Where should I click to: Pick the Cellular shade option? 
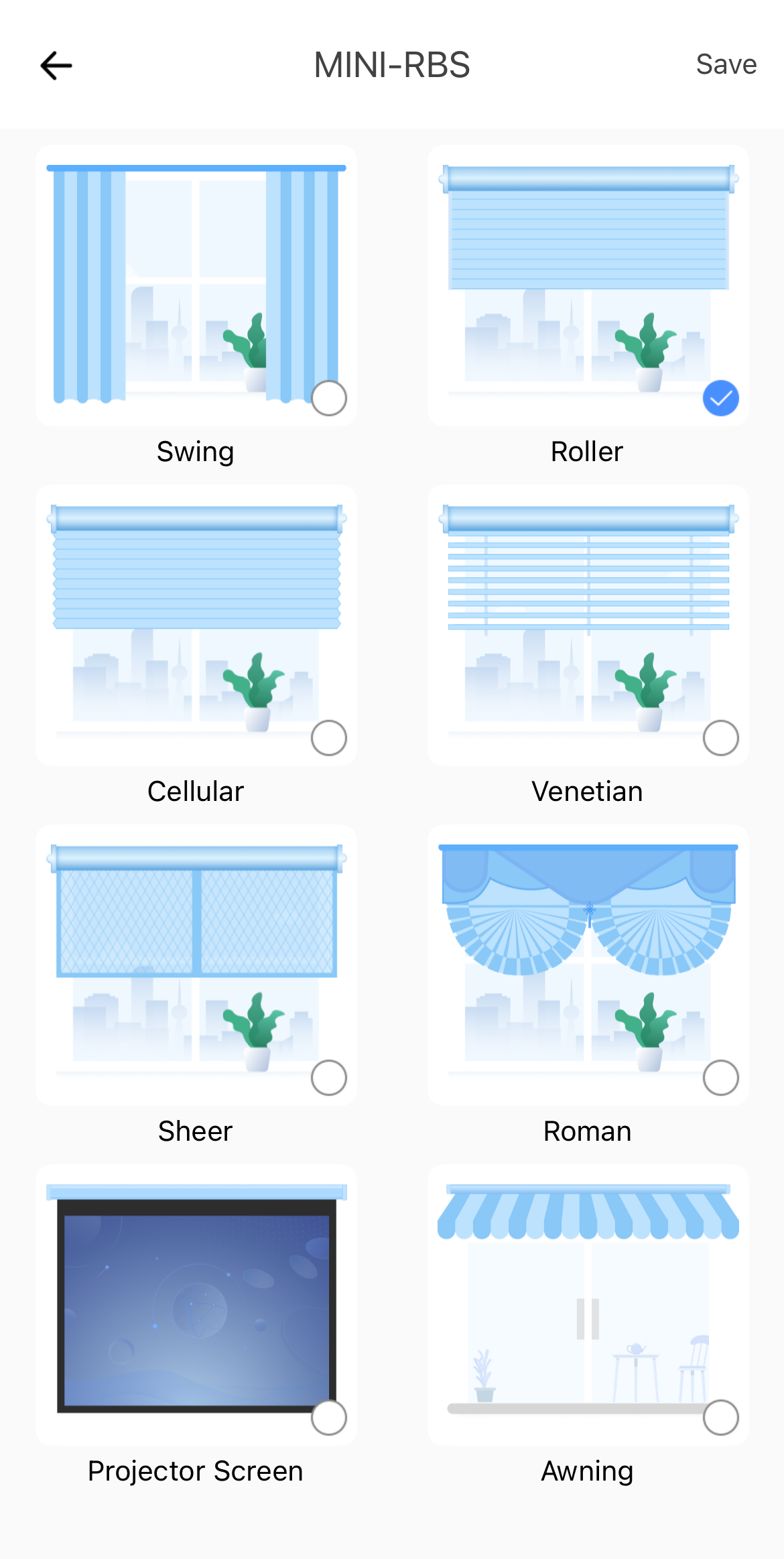click(x=196, y=625)
